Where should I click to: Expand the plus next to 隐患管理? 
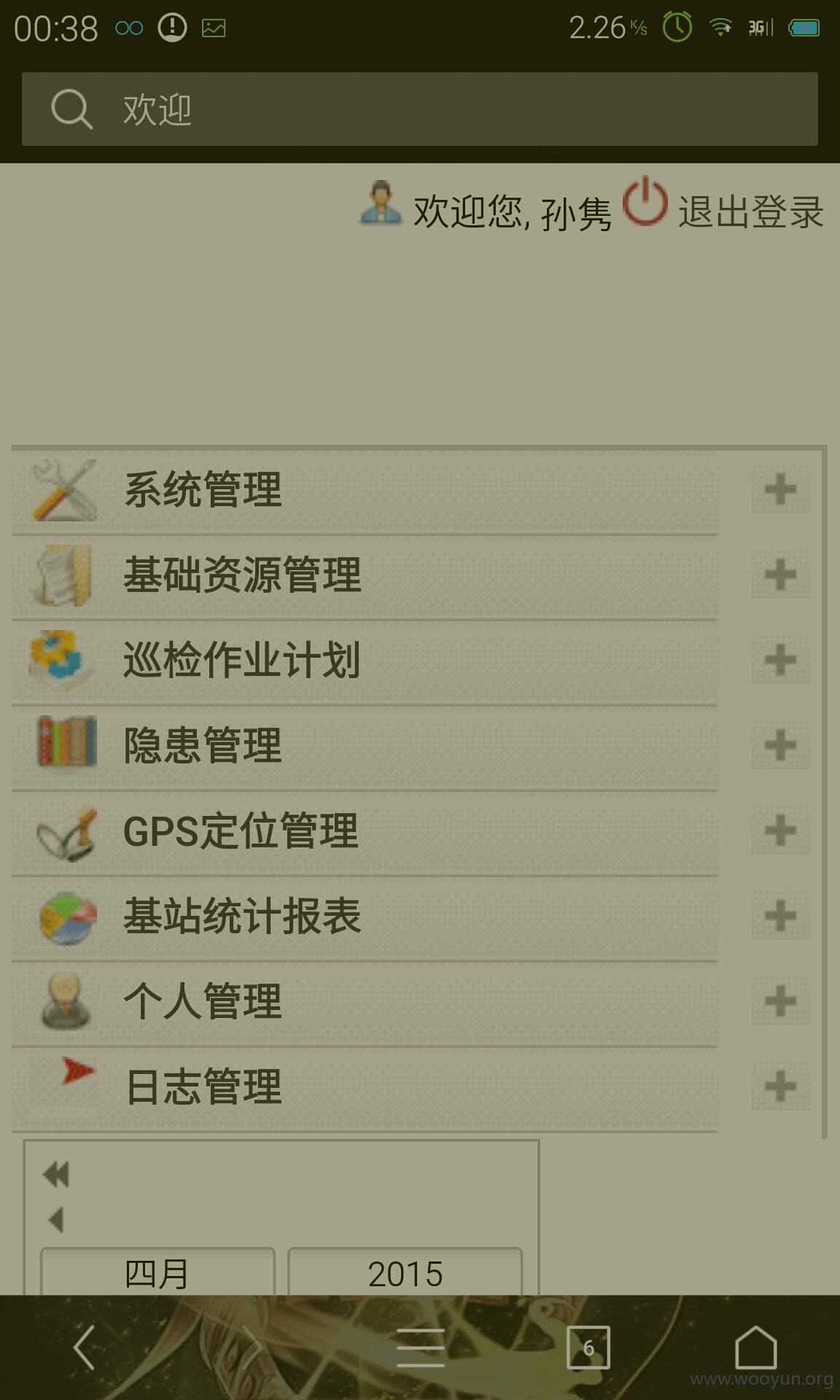point(780,745)
